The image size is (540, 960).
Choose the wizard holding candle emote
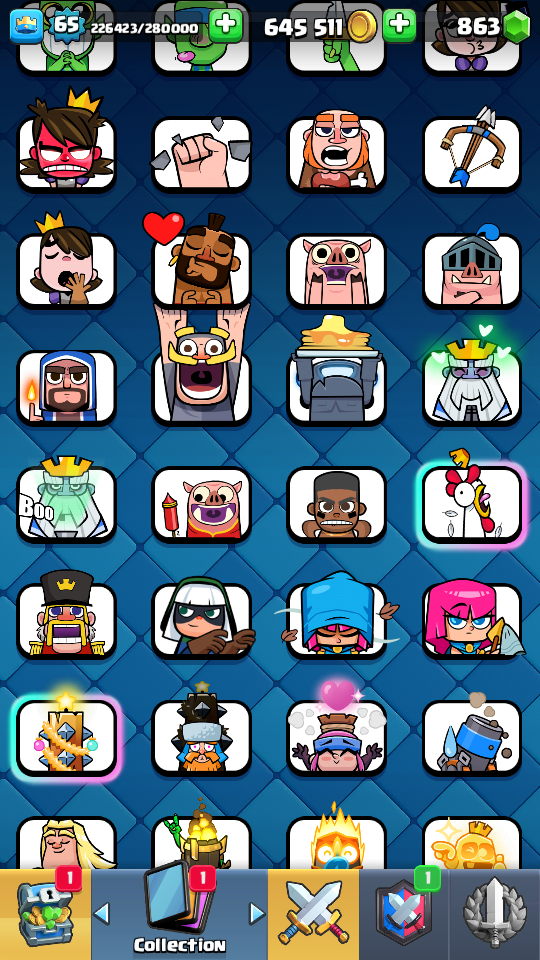point(66,387)
